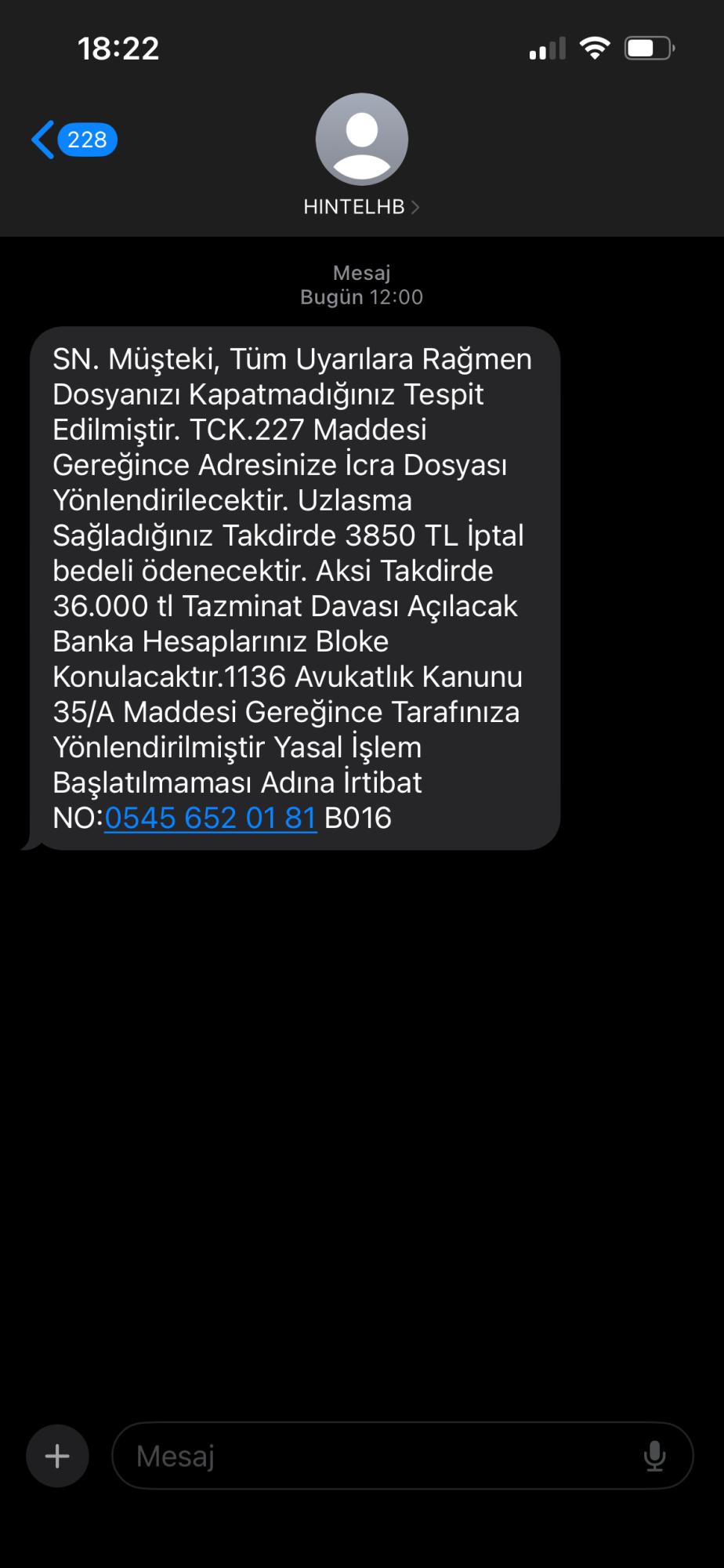Open the phone number 0545 652 01 81
Screen dimensions: 724x1568
[210, 818]
